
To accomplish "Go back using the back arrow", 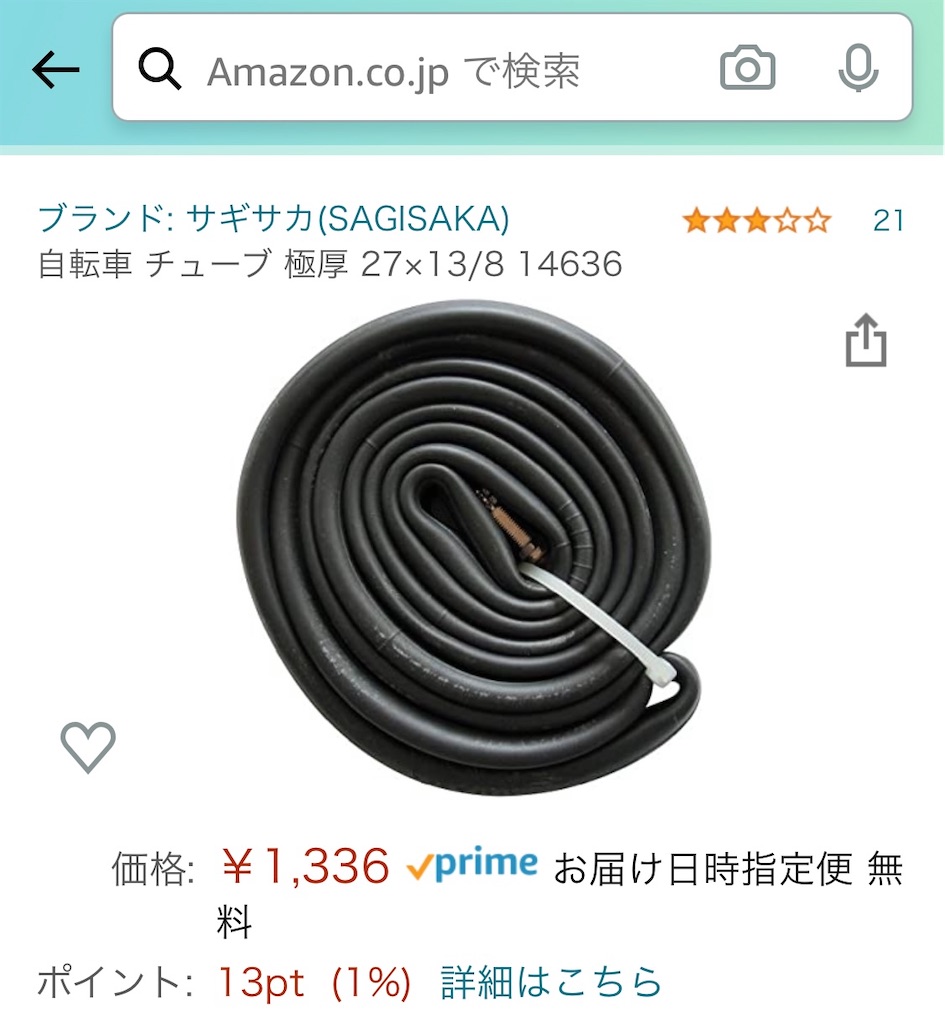I will [56, 69].
